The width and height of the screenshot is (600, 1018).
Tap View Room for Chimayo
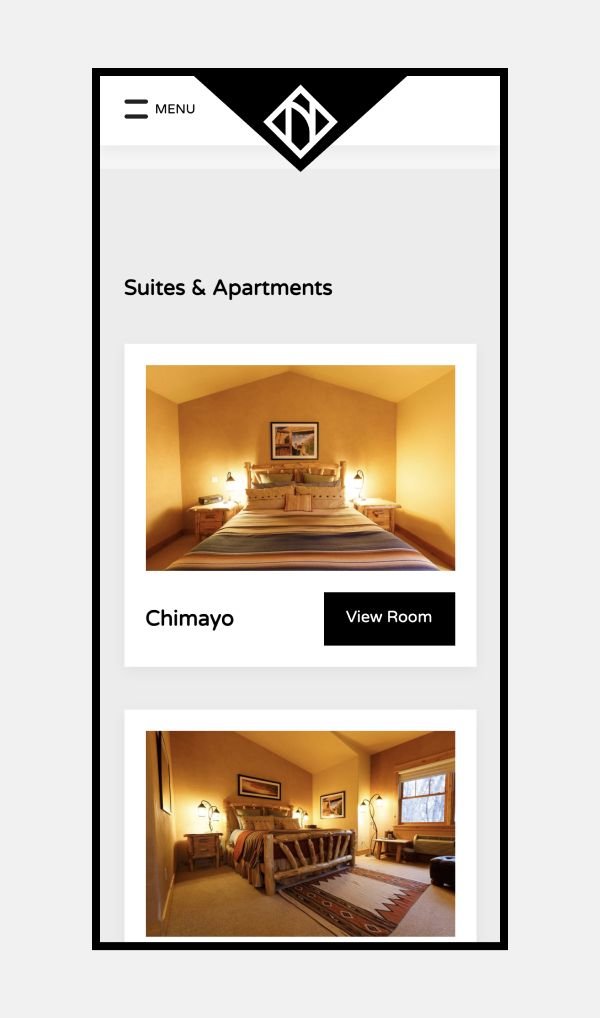[x=389, y=618]
